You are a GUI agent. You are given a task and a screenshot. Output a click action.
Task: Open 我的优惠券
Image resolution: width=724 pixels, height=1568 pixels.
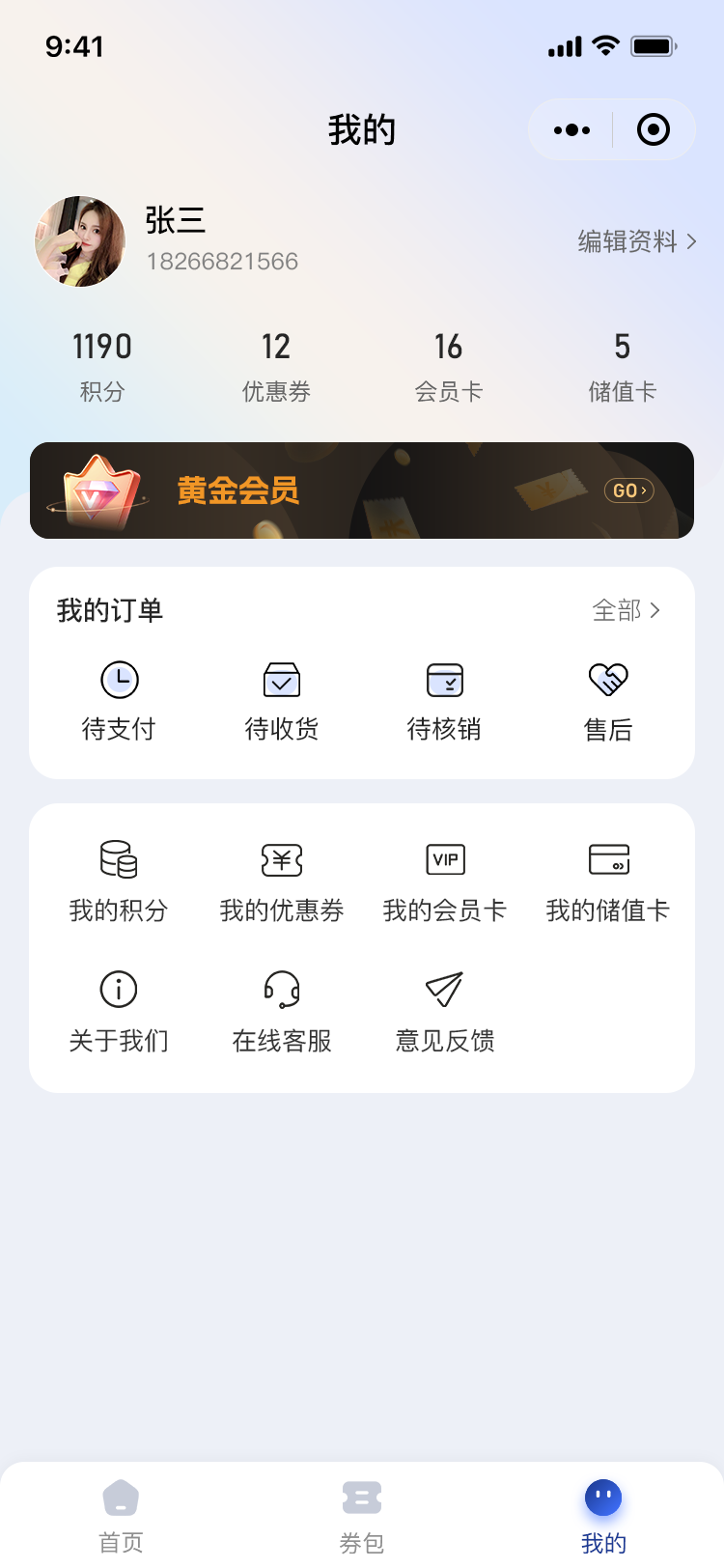tap(282, 881)
